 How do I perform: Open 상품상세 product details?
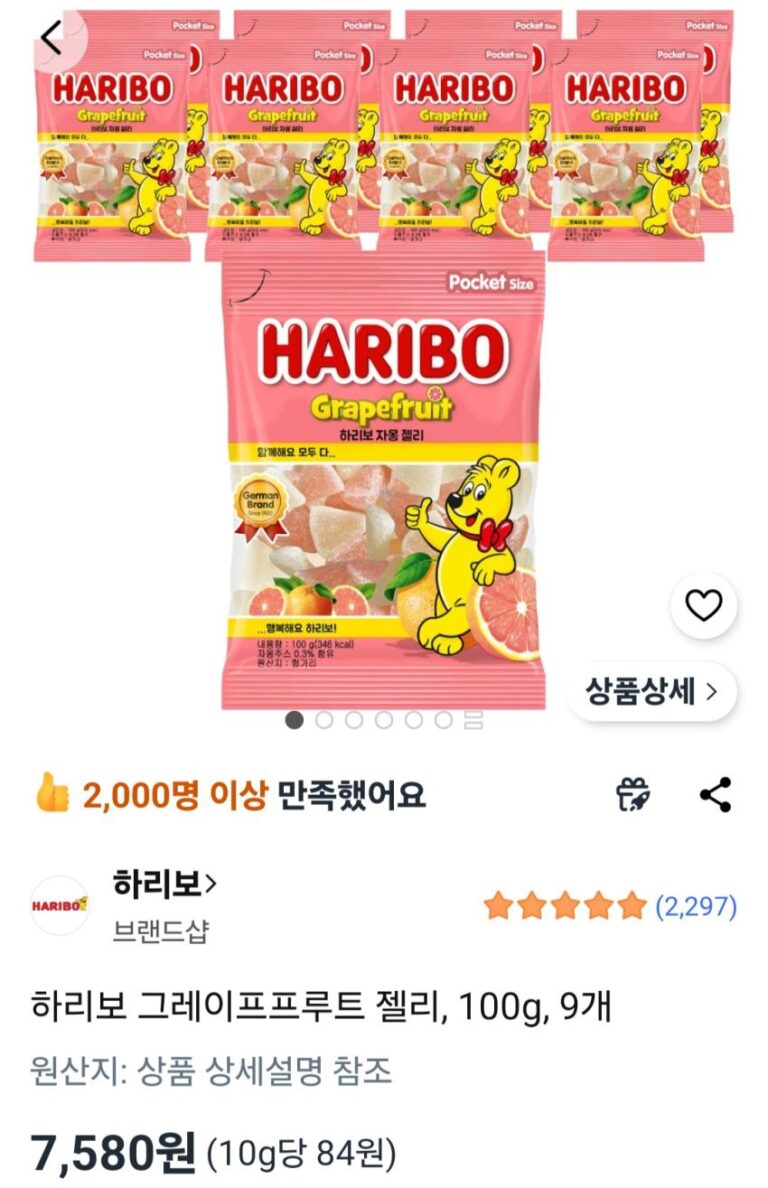click(x=651, y=692)
